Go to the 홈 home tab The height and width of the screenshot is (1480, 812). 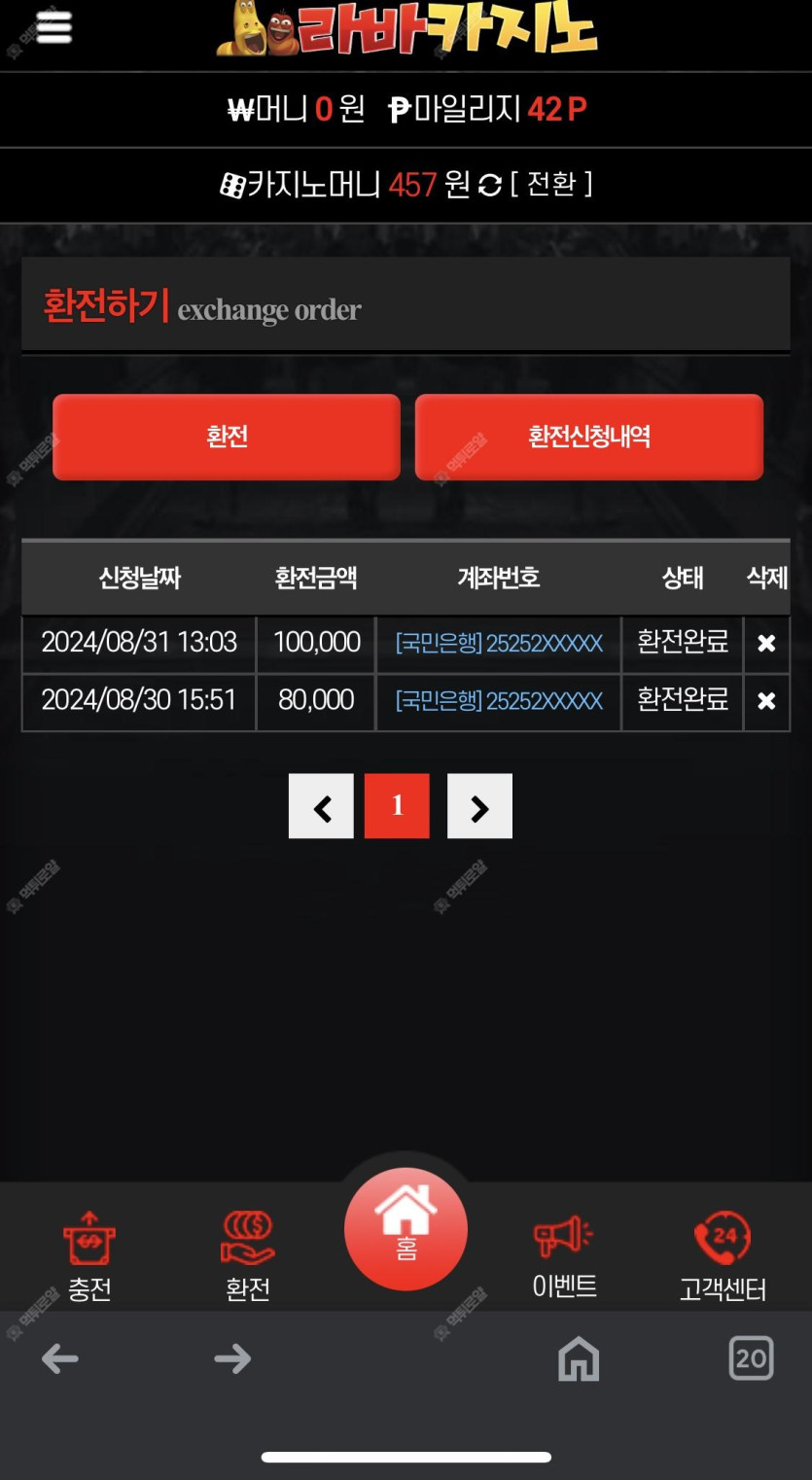click(406, 1228)
